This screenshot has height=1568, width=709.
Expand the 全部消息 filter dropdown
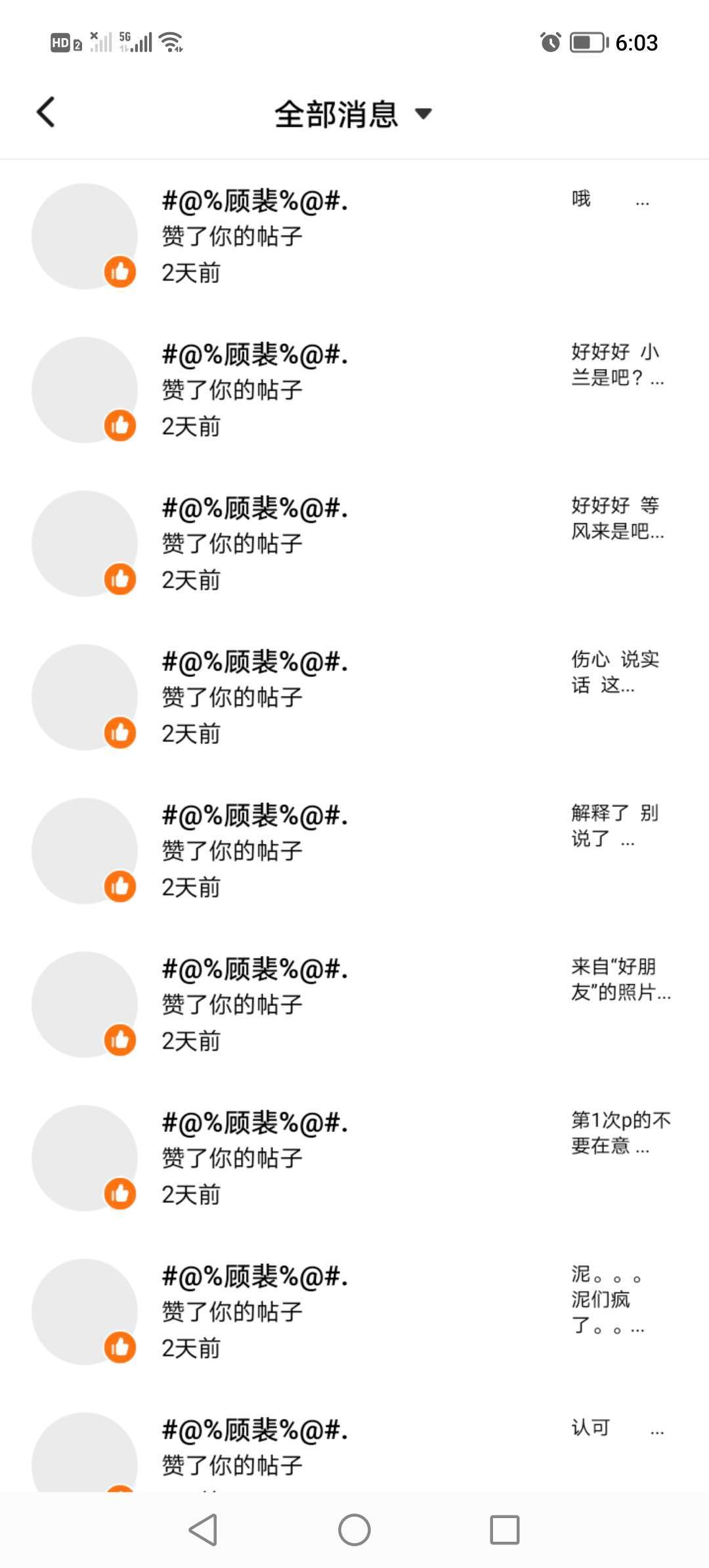coord(353,114)
